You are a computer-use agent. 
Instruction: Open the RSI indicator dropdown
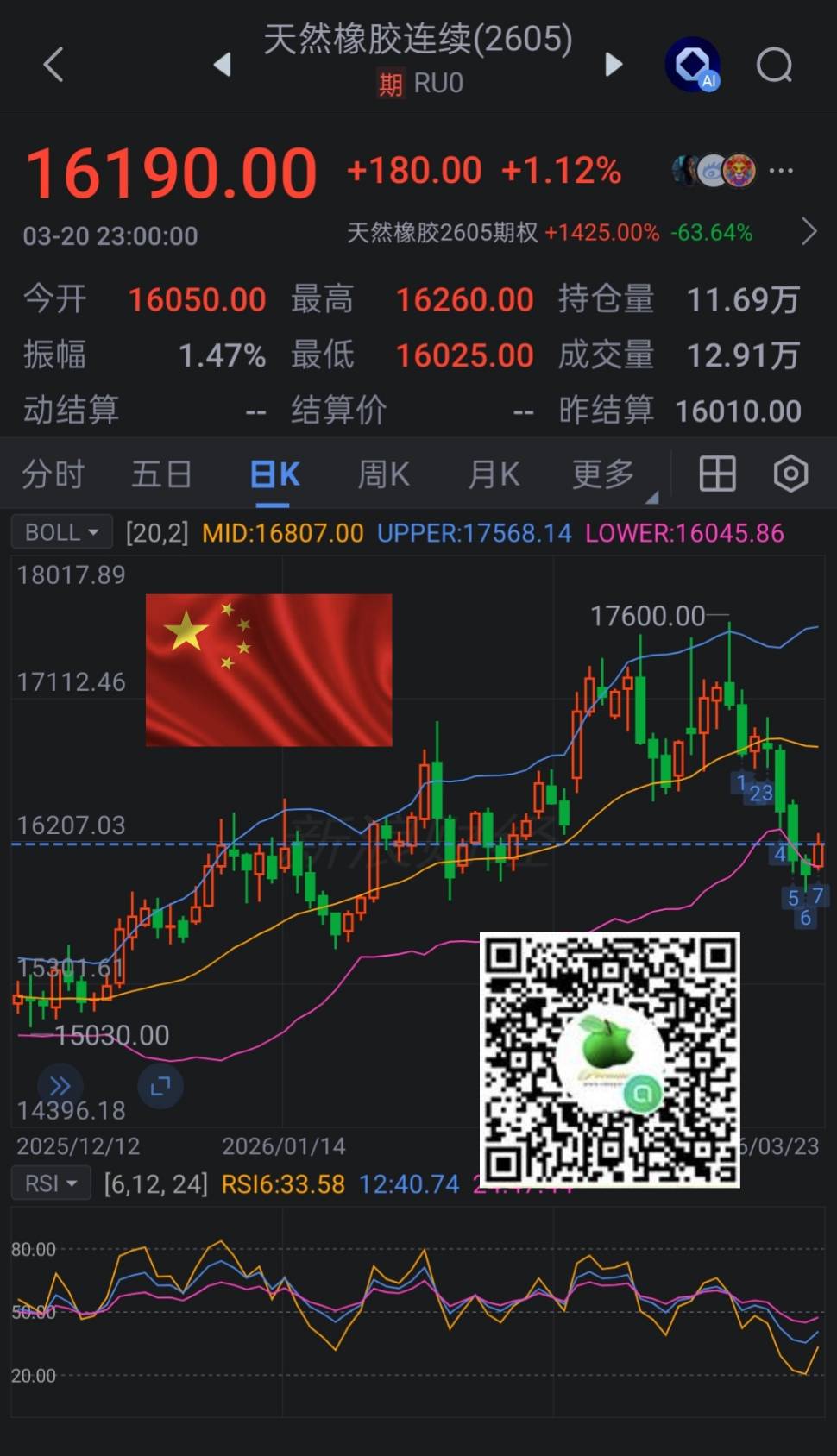[51, 1183]
